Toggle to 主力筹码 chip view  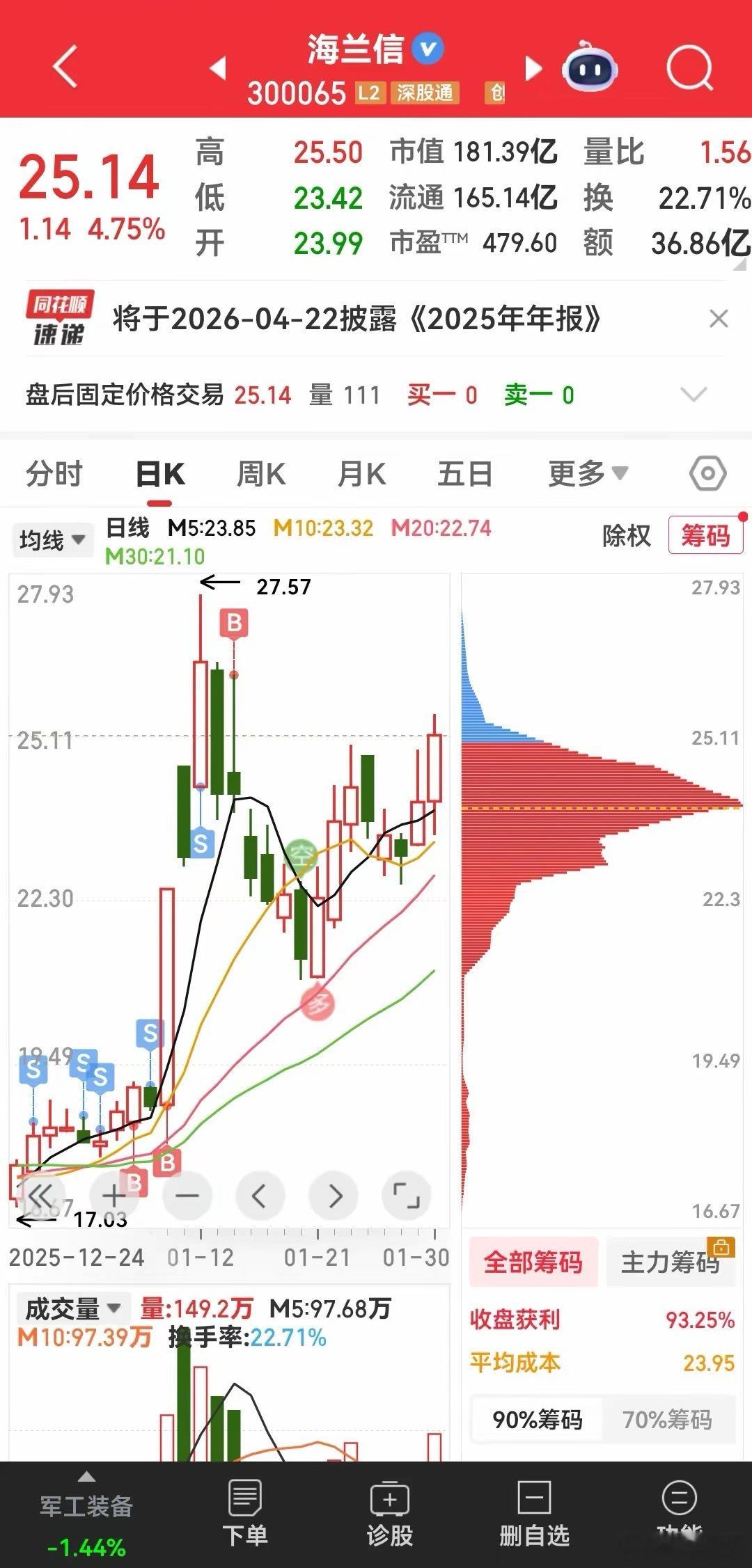pyautogui.click(x=671, y=1262)
